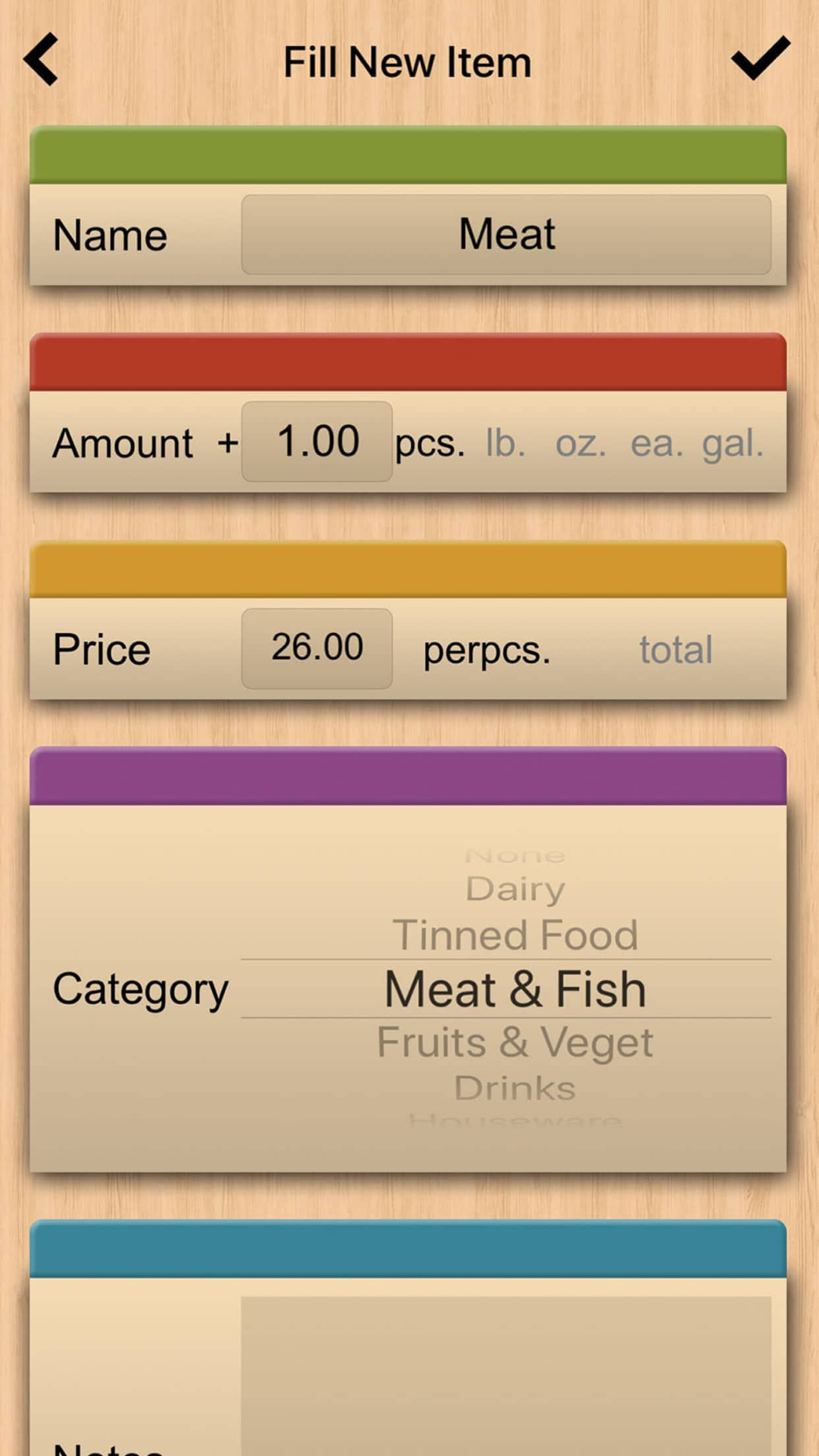Select the per pcs. price option
This screenshot has height=1456, width=819.
[486, 651]
